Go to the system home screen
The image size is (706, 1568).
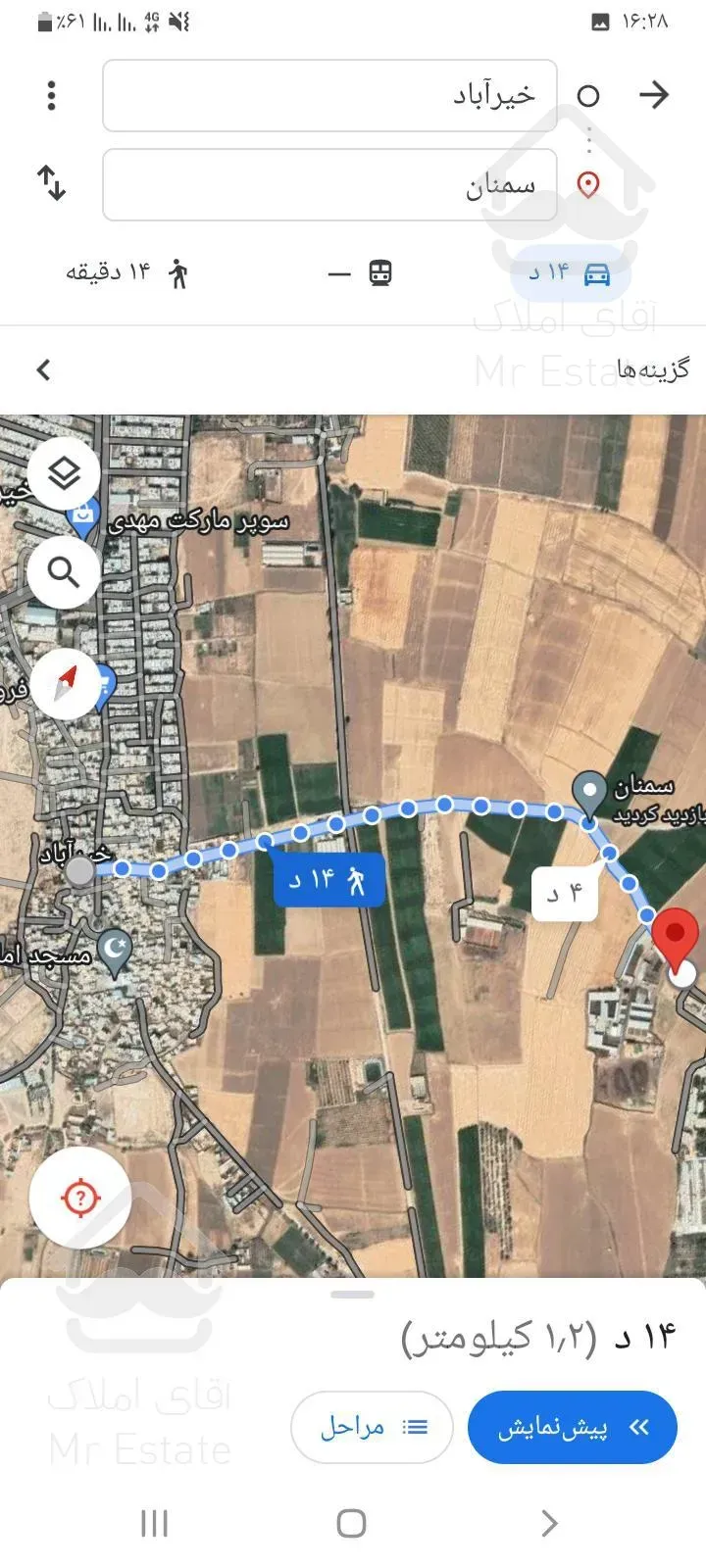pos(352,1523)
